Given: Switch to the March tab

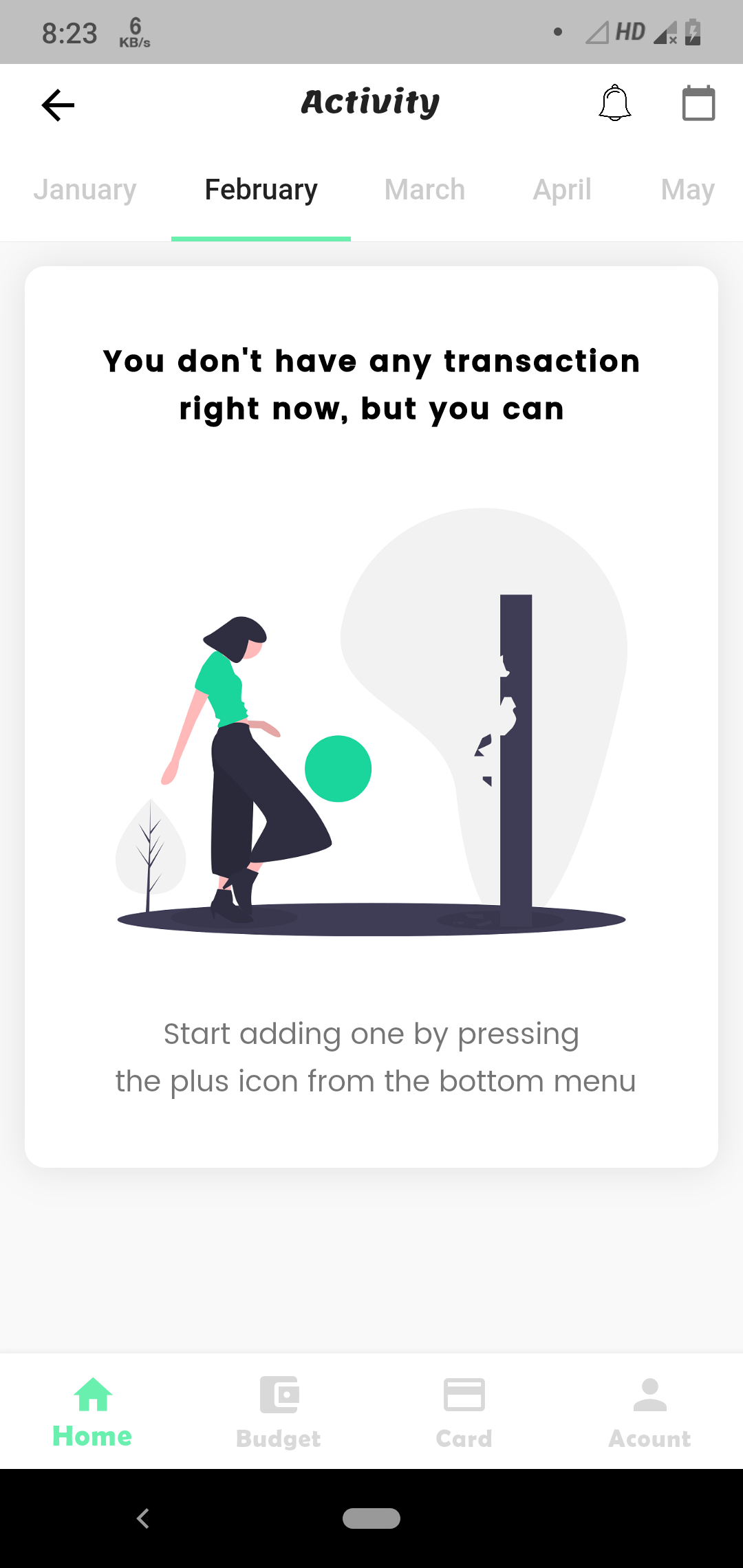Looking at the screenshot, I should pos(424,190).
